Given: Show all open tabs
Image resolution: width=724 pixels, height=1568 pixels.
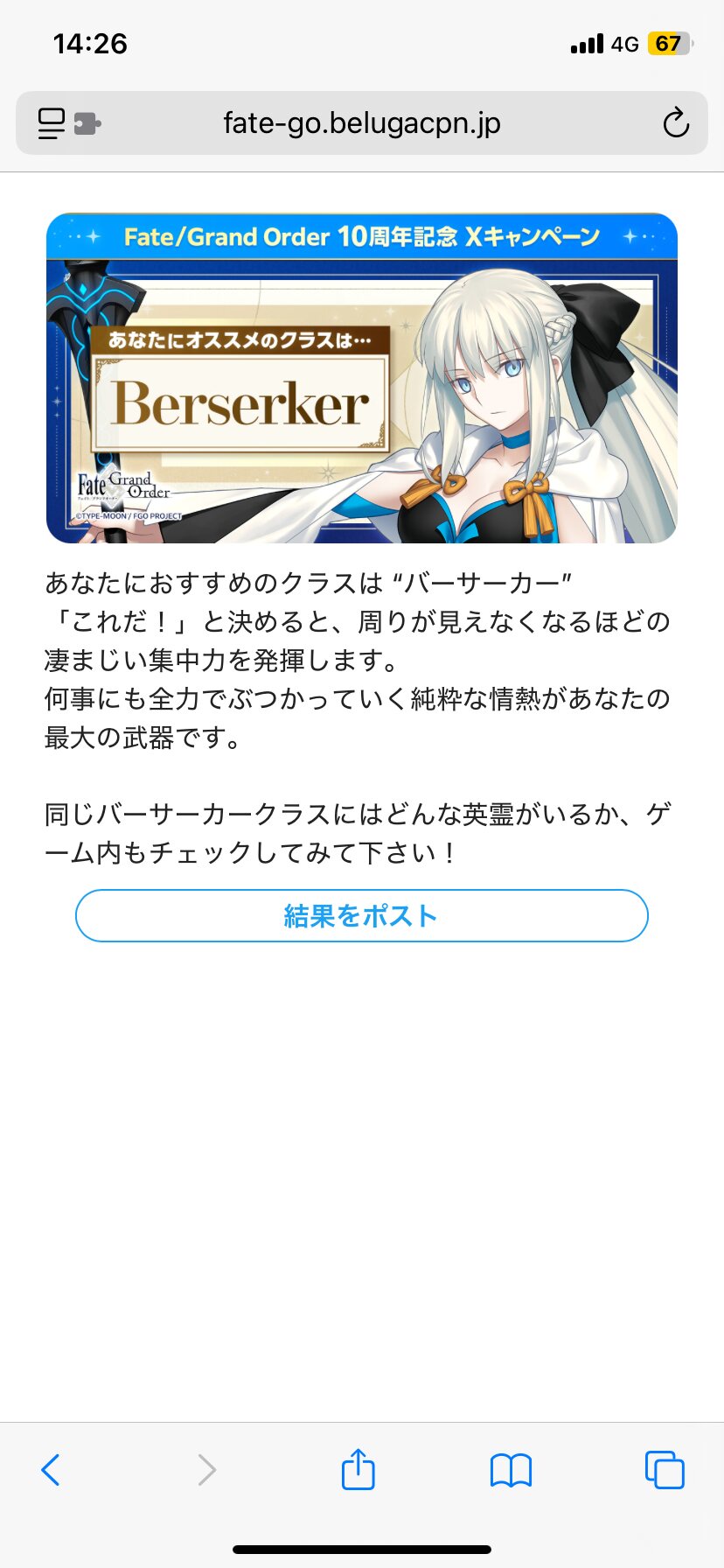Looking at the screenshot, I should pos(664,1469).
